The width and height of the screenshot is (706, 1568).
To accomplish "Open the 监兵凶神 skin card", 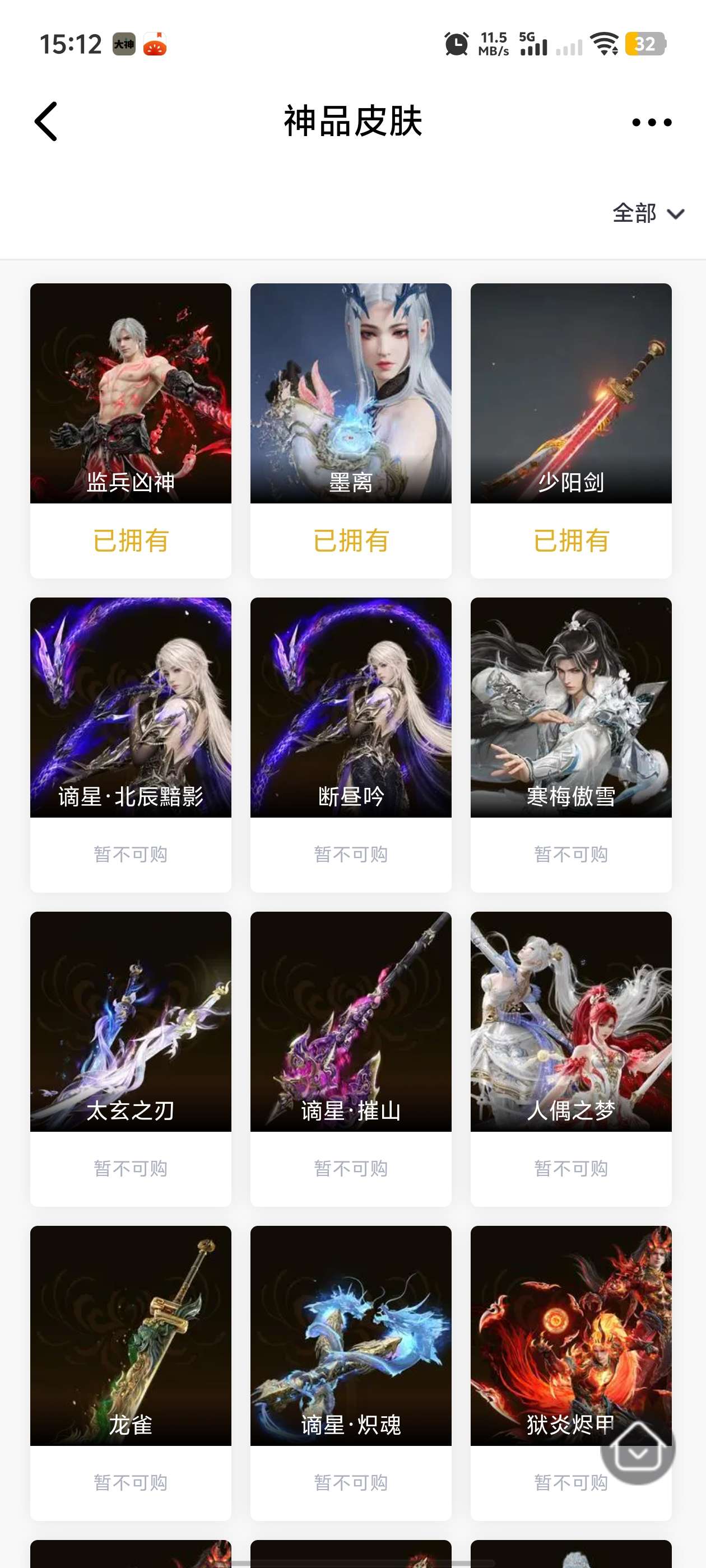I will pyautogui.click(x=131, y=393).
